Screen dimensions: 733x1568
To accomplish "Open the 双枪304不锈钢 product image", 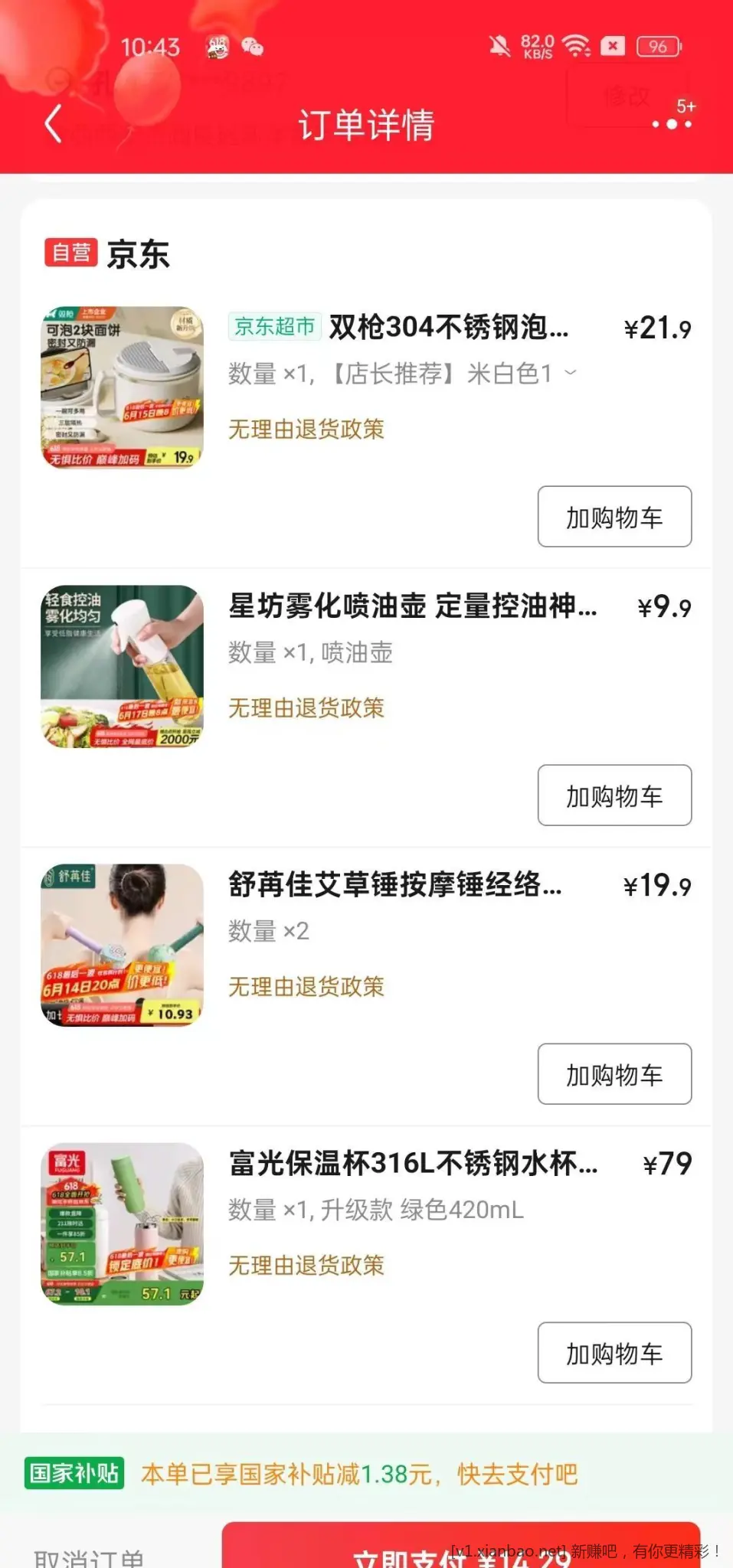I will click(123, 387).
